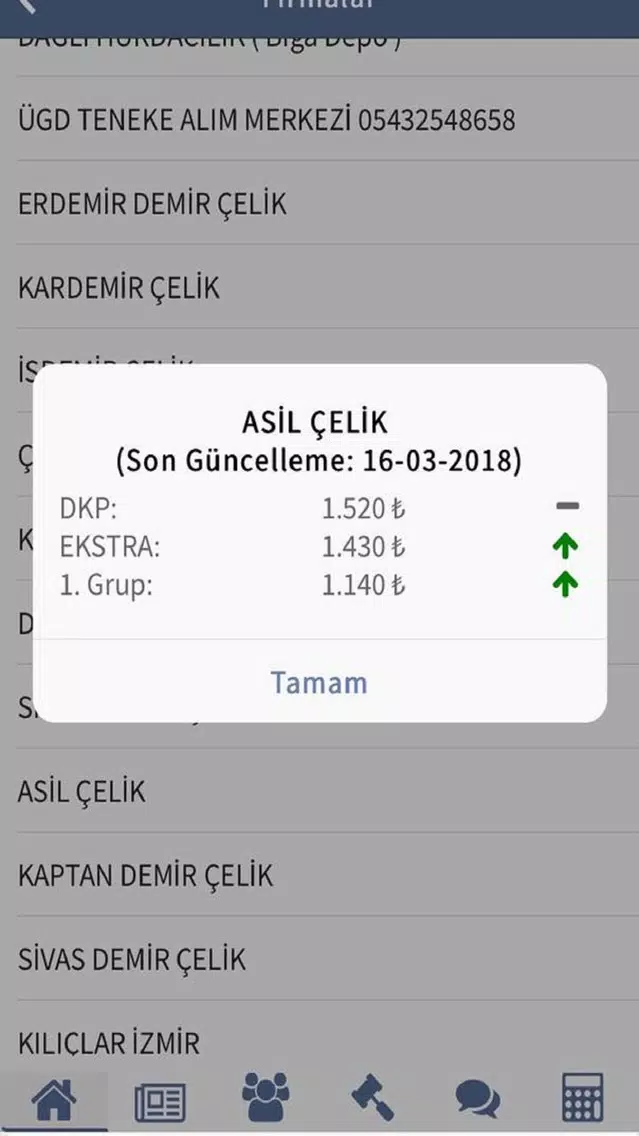View KARDEMİR ÇELİK prices
The width and height of the screenshot is (639, 1136).
coord(320,287)
